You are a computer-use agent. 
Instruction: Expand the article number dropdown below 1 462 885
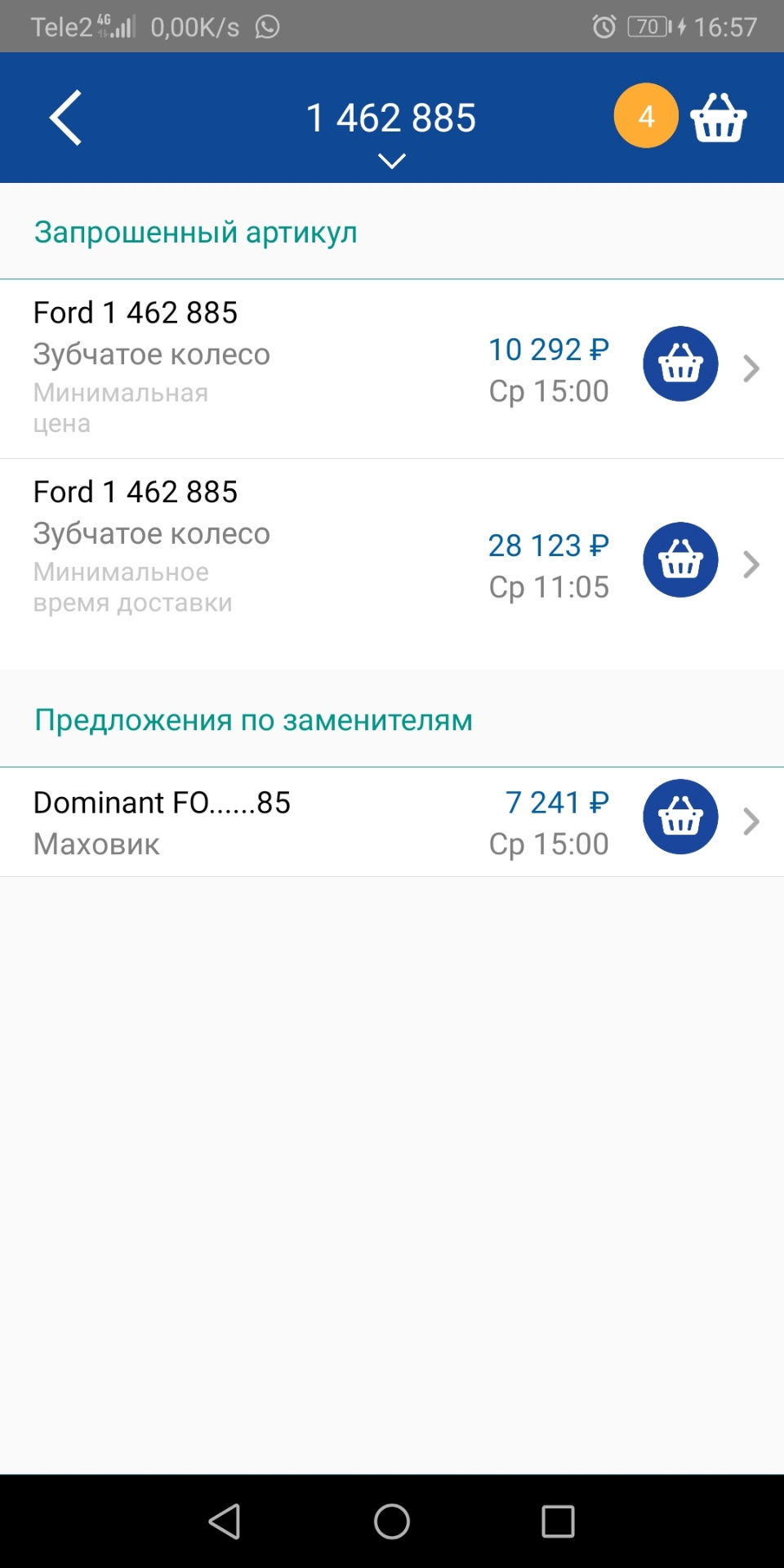pyautogui.click(x=392, y=161)
